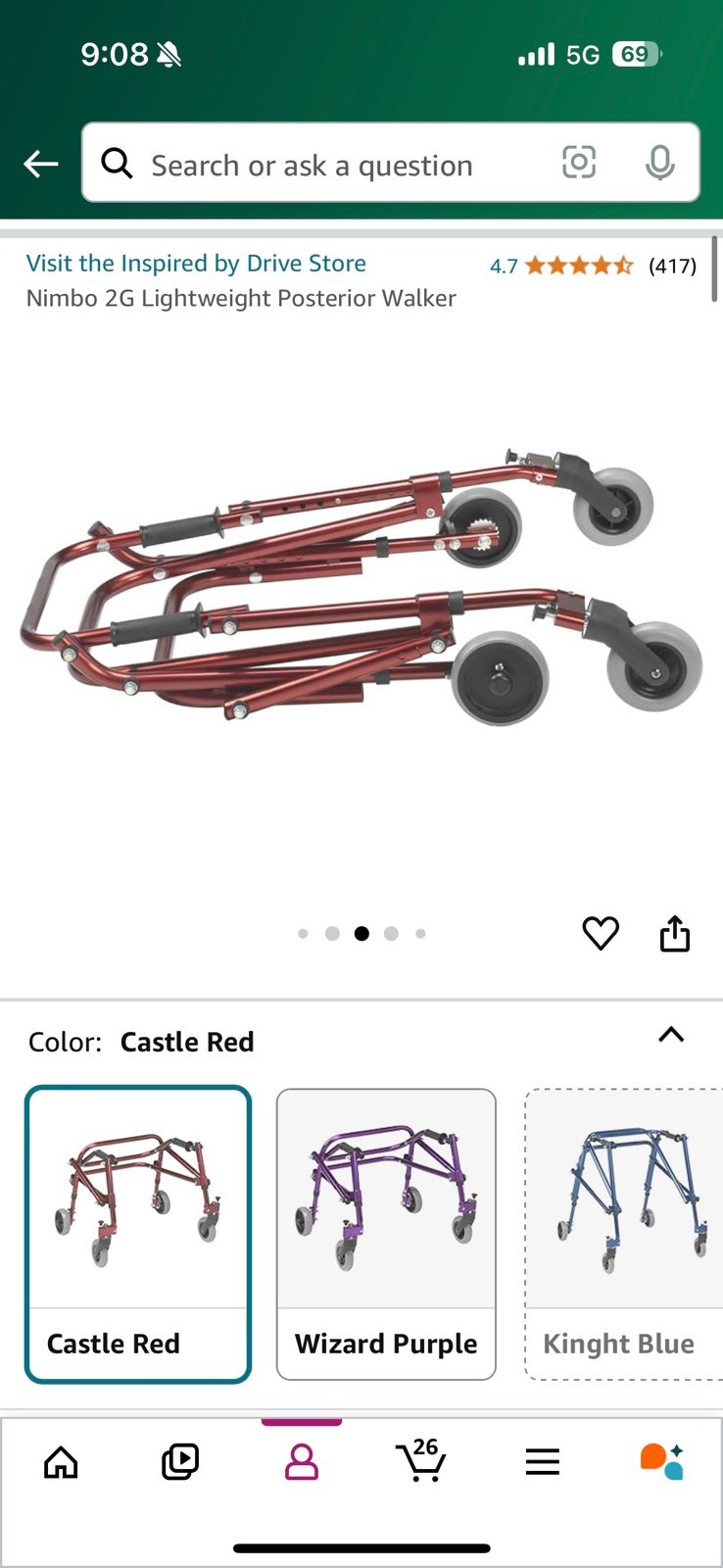723x1568 pixels.
Task: Go back using the arrow icon
Action: tap(41, 164)
